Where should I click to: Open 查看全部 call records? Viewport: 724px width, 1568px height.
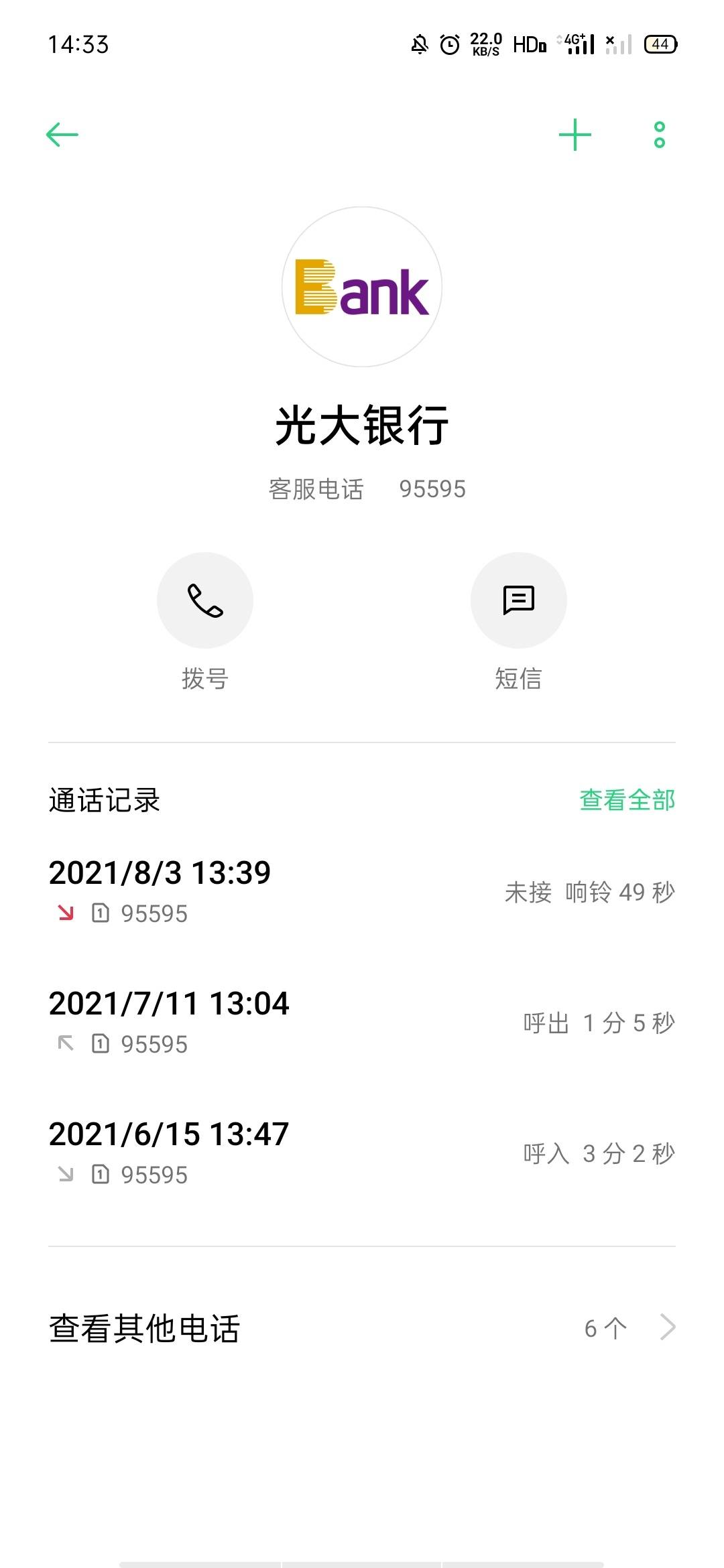[627, 800]
